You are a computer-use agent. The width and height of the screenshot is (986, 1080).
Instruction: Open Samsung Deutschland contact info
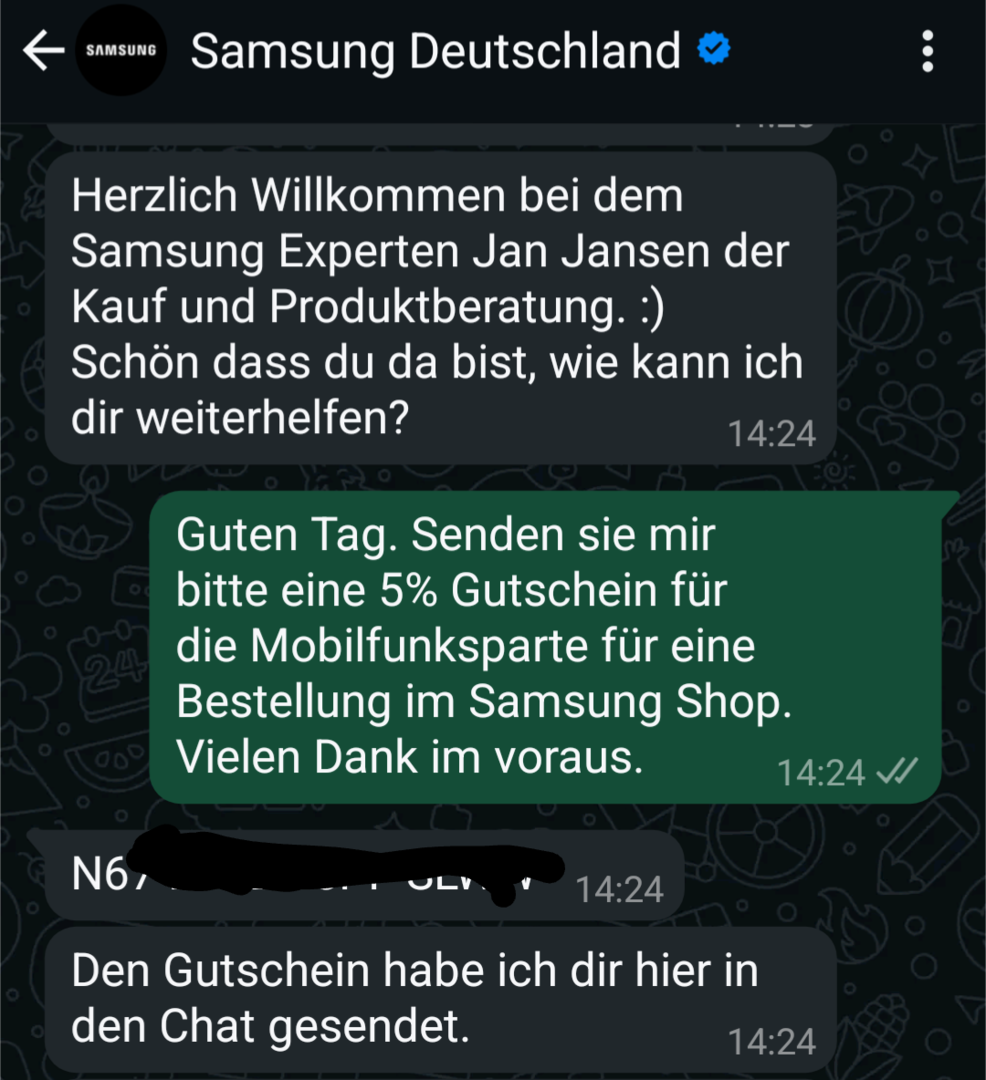click(435, 51)
